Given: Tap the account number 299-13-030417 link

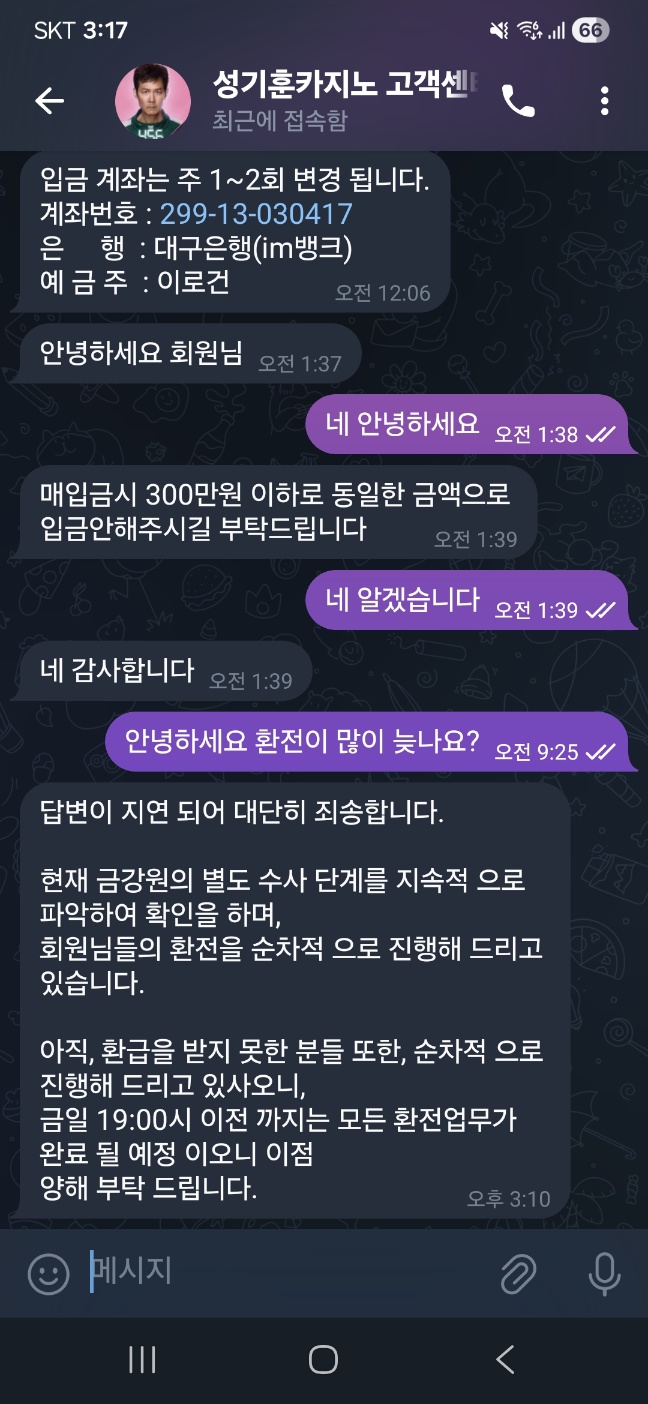Looking at the screenshot, I should (256, 214).
